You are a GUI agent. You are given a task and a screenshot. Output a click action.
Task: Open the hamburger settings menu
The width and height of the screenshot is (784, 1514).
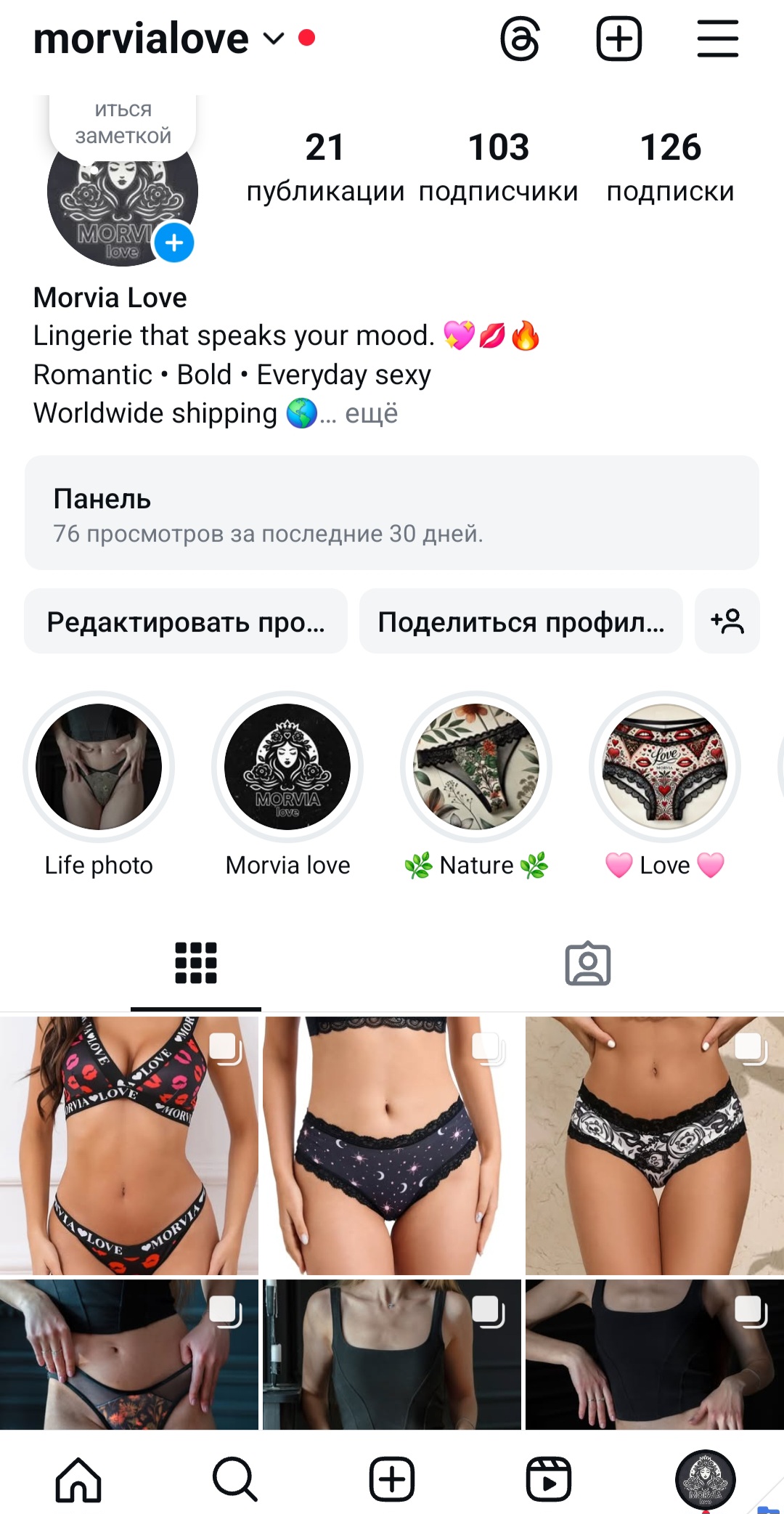click(717, 39)
